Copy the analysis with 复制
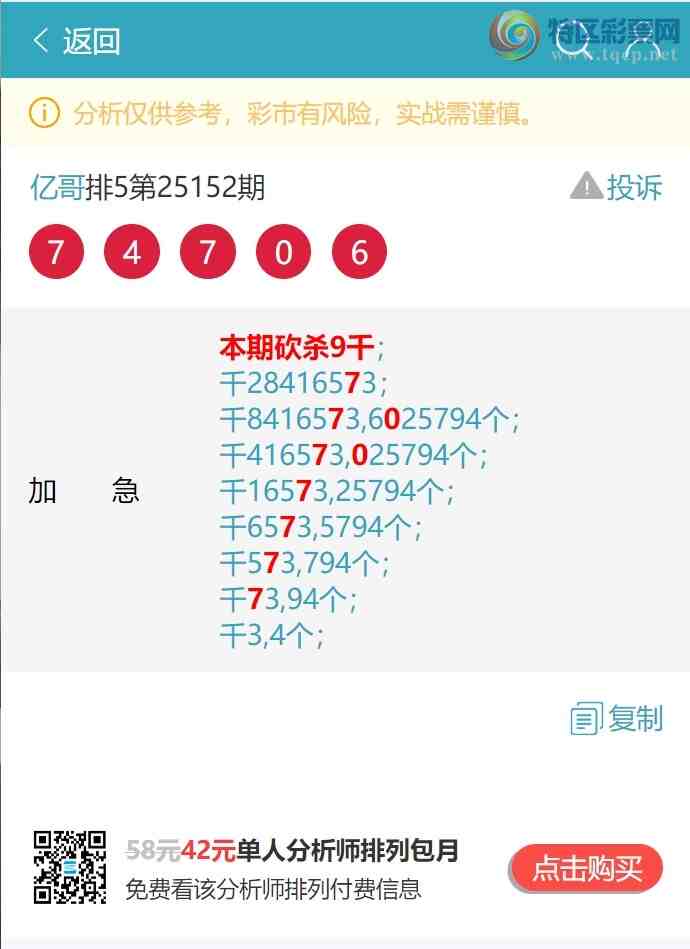The image size is (690, 949). click(617, 719)
